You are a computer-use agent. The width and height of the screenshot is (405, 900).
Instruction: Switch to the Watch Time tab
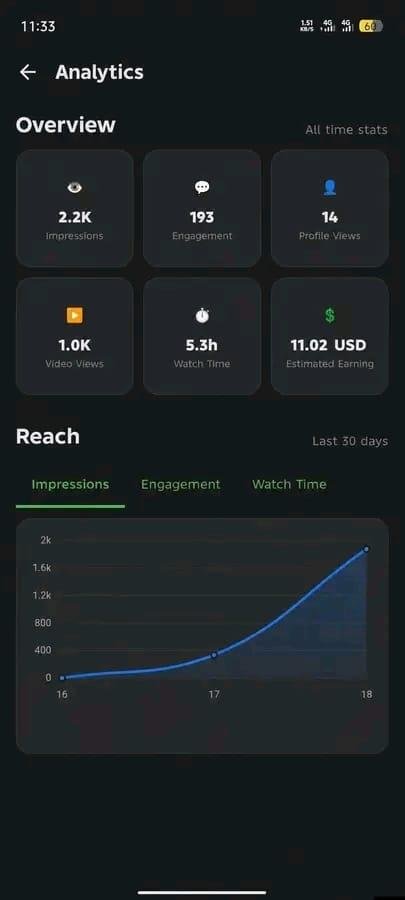point(289,484)
